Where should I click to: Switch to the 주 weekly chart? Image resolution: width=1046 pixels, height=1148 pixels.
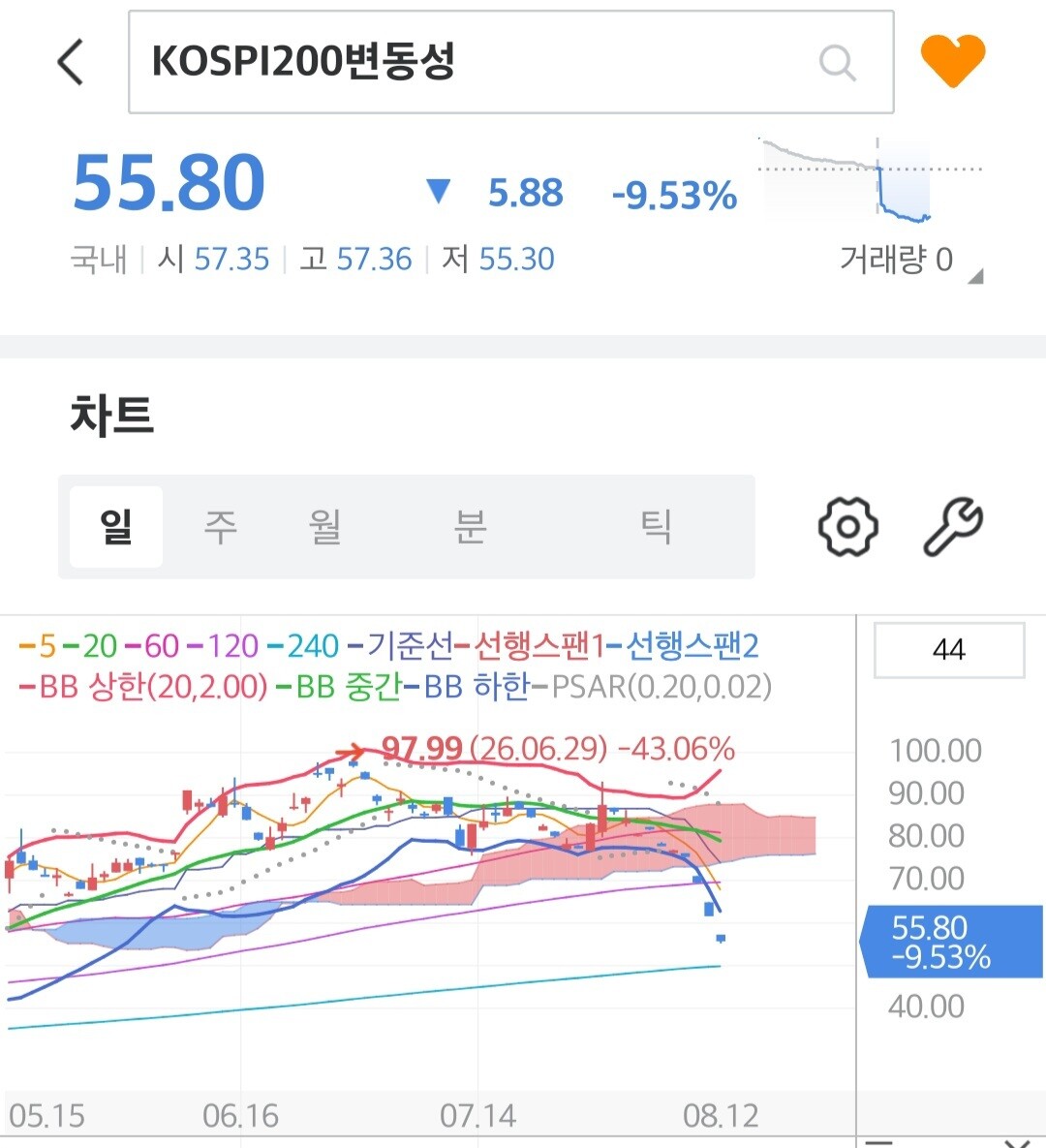220,526
